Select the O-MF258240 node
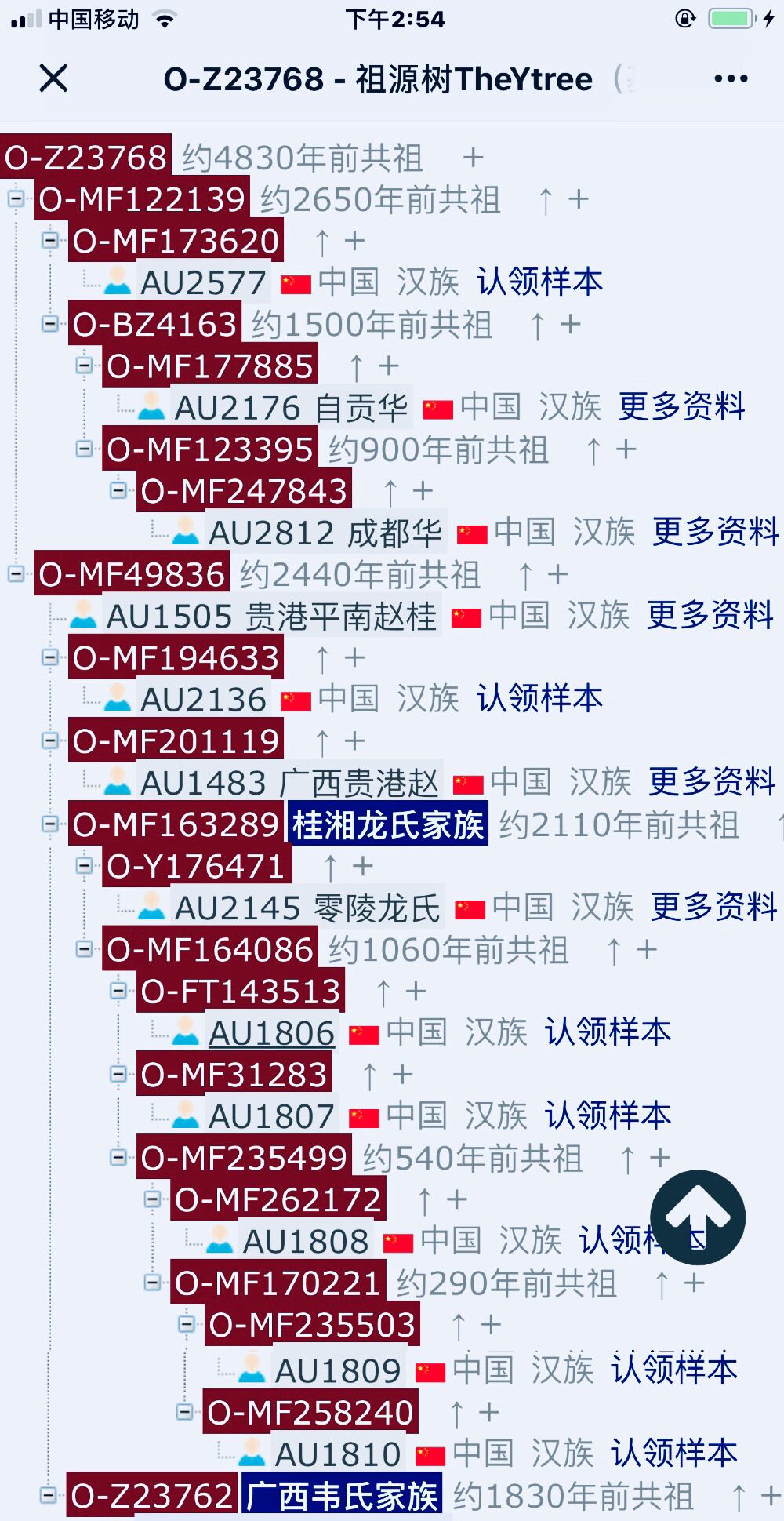 click(x=310, y=1413)
